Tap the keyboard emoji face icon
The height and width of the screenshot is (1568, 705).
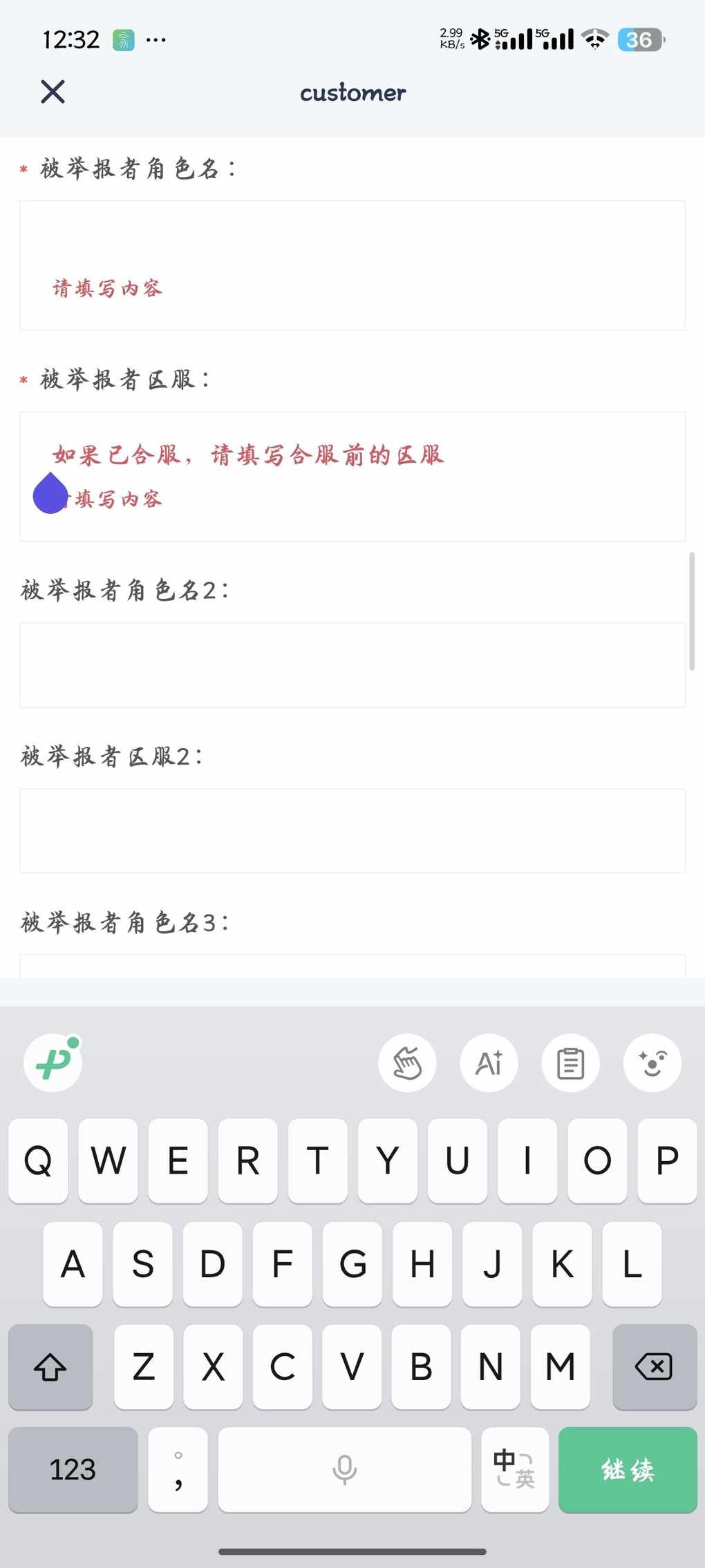click(652, 1063)
